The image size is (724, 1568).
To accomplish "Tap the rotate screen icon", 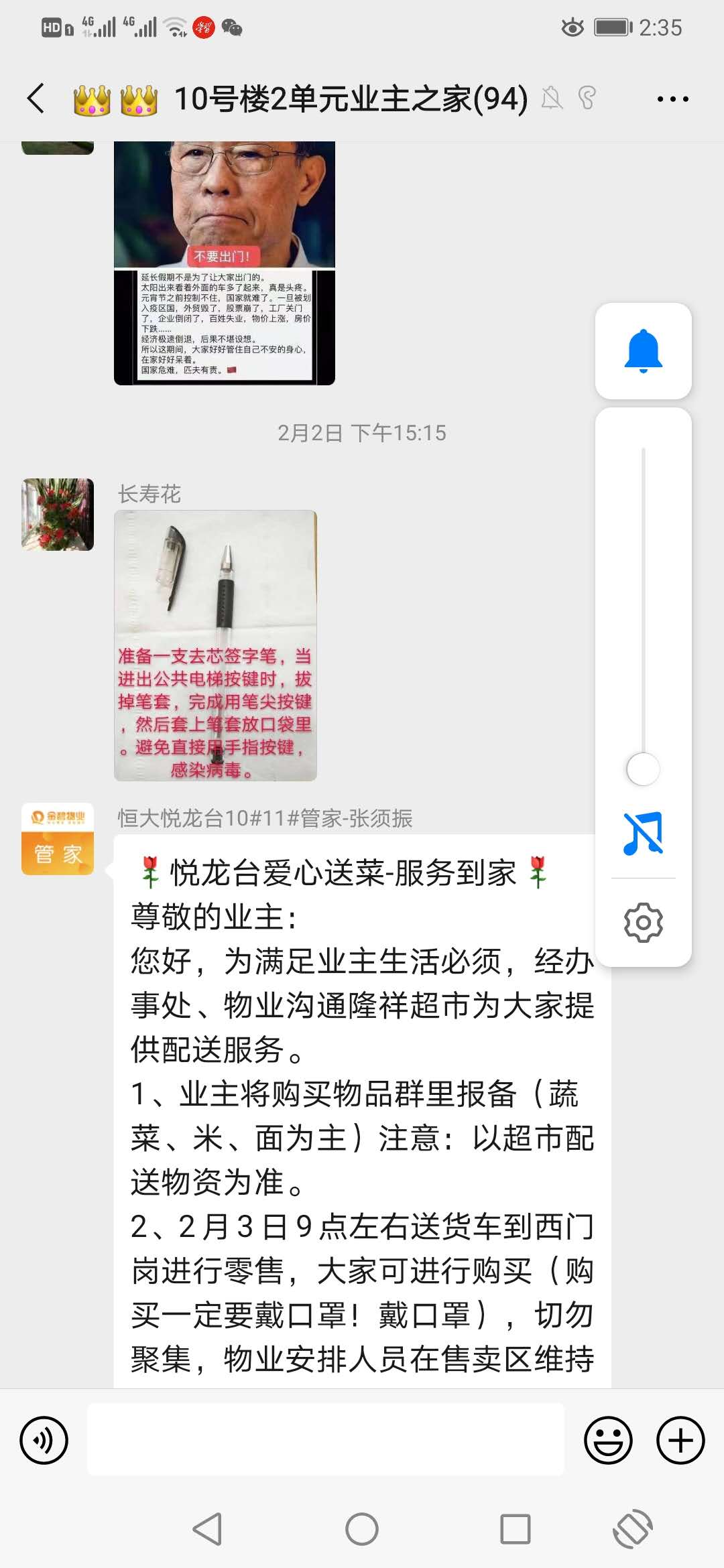I will click(633, 1529).
